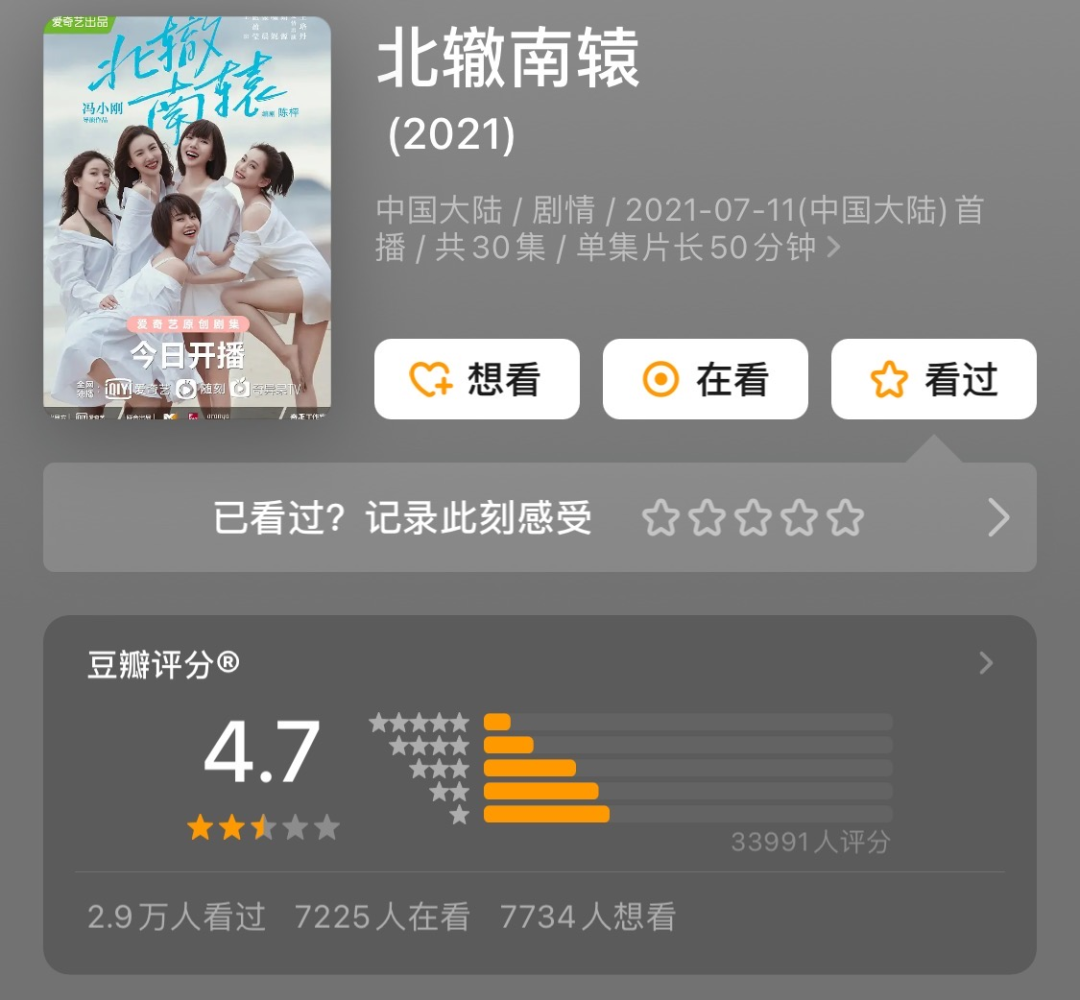Mark the show as 看过
The width and height of the screenshot is (1080, 1000).
pos(933,379)
